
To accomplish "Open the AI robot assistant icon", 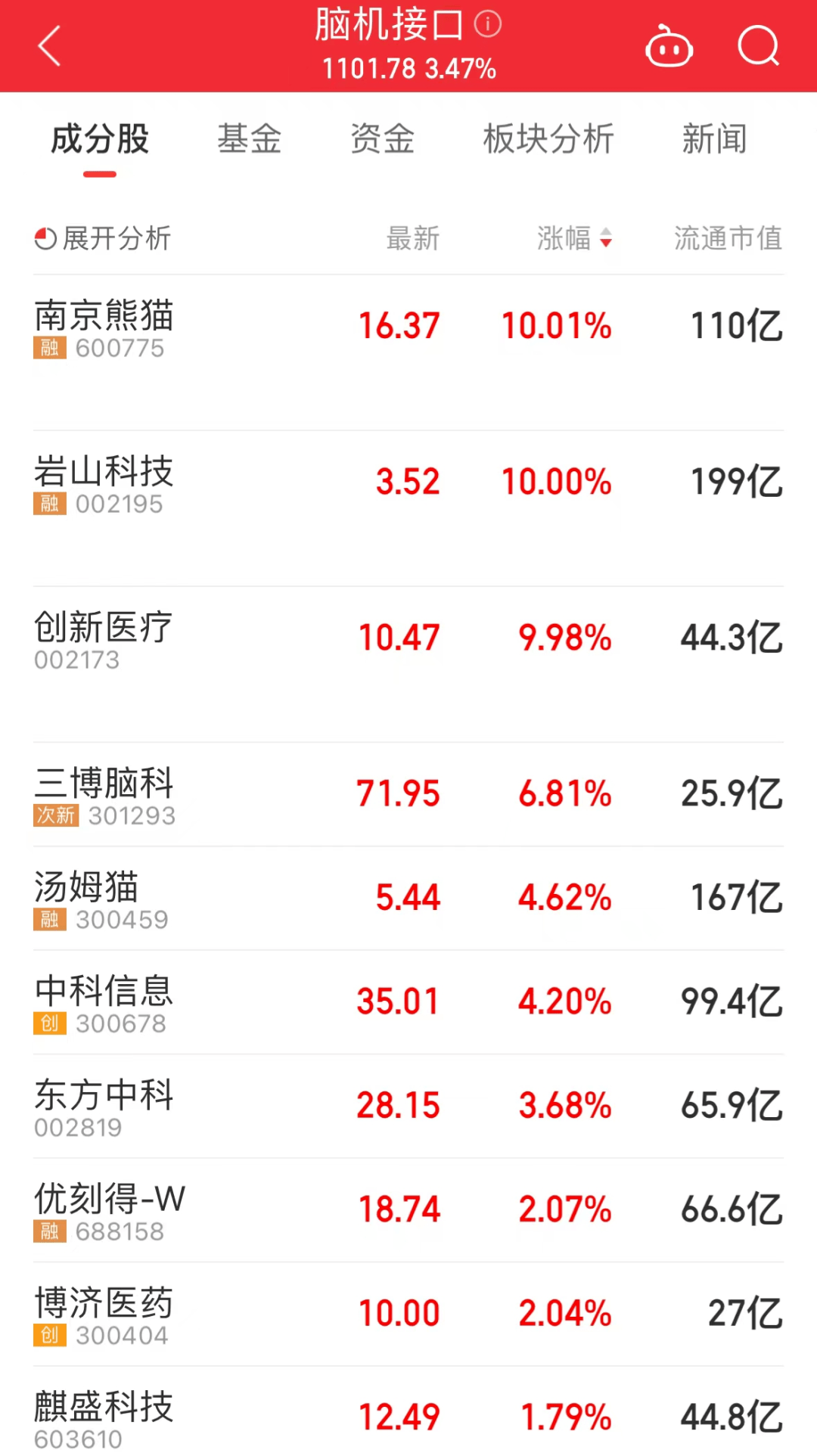I will [669, 46].
